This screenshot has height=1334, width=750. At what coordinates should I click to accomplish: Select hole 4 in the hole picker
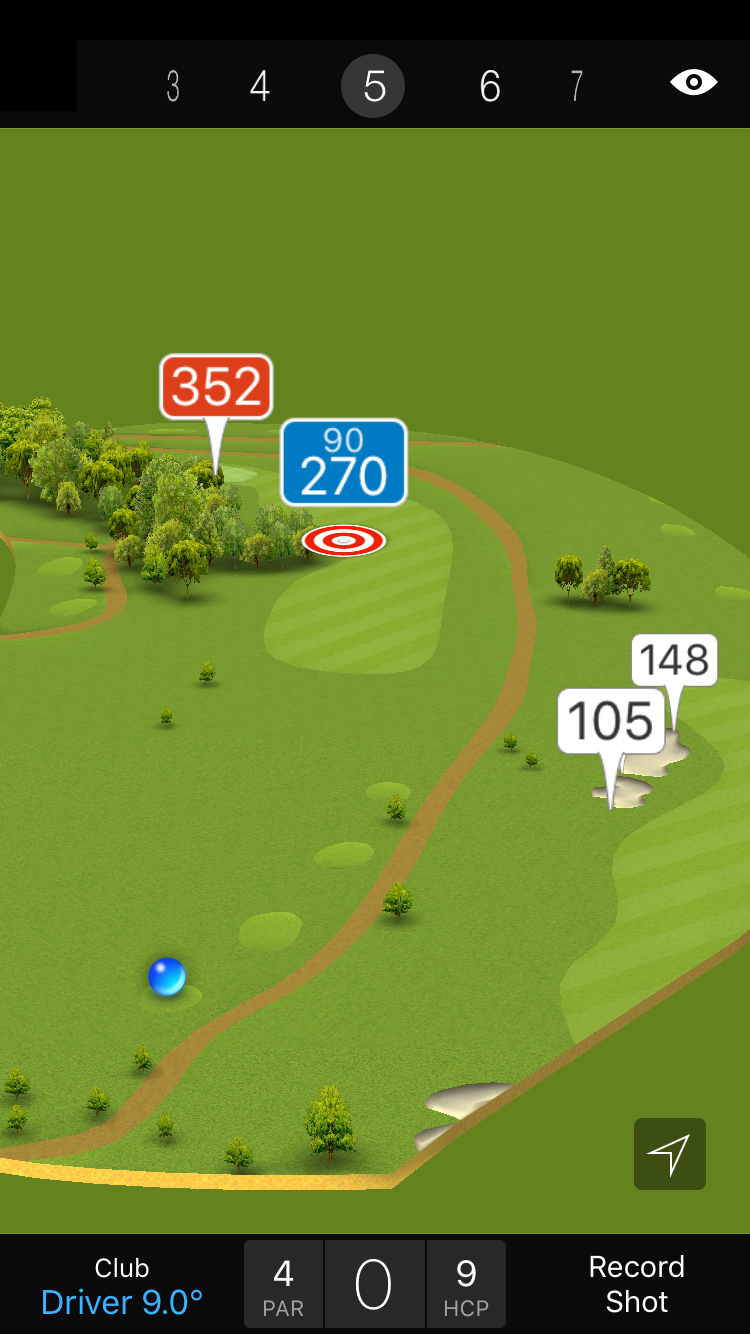[x=260, y=87]
